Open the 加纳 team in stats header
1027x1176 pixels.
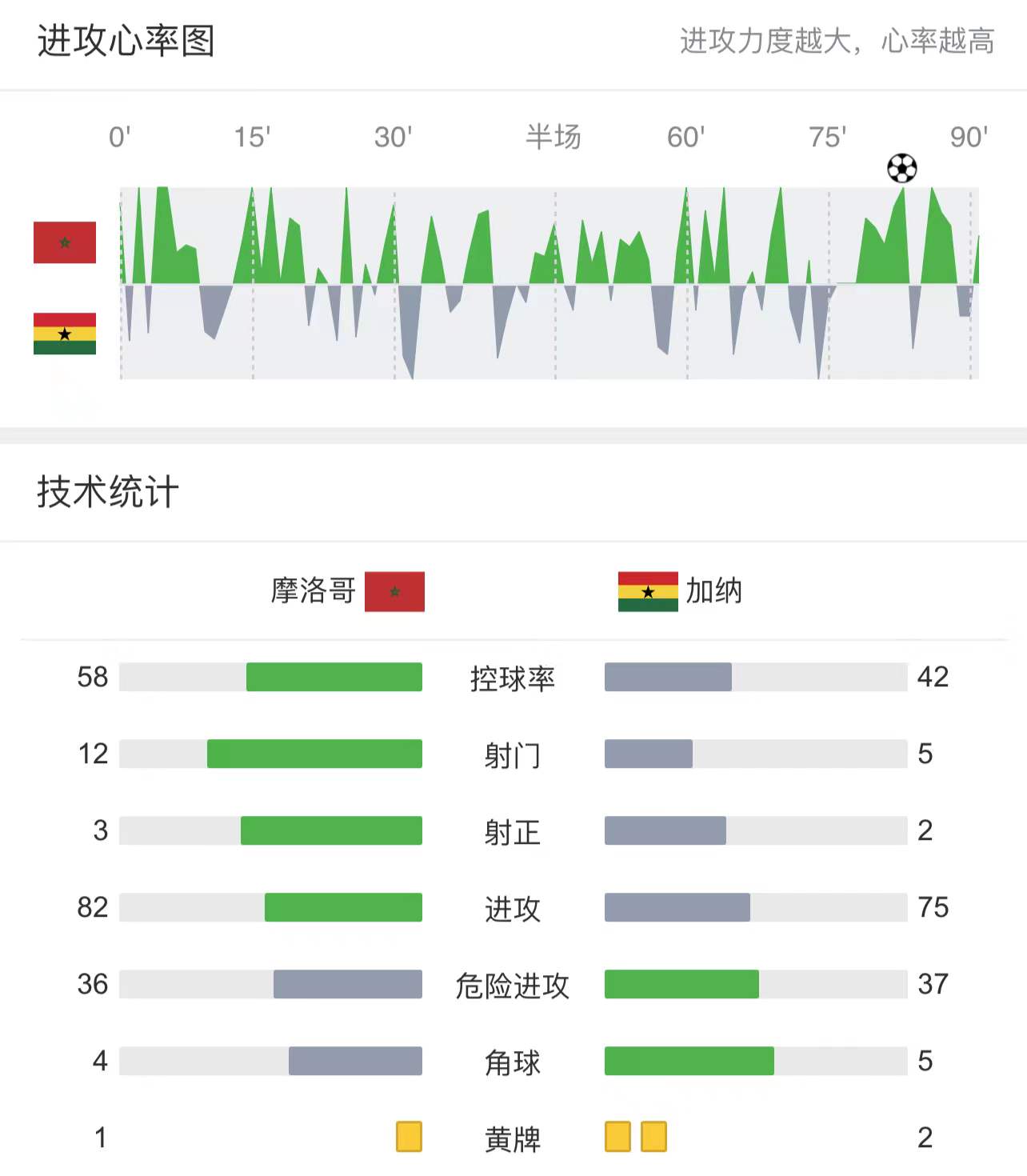tap(681, 591)
